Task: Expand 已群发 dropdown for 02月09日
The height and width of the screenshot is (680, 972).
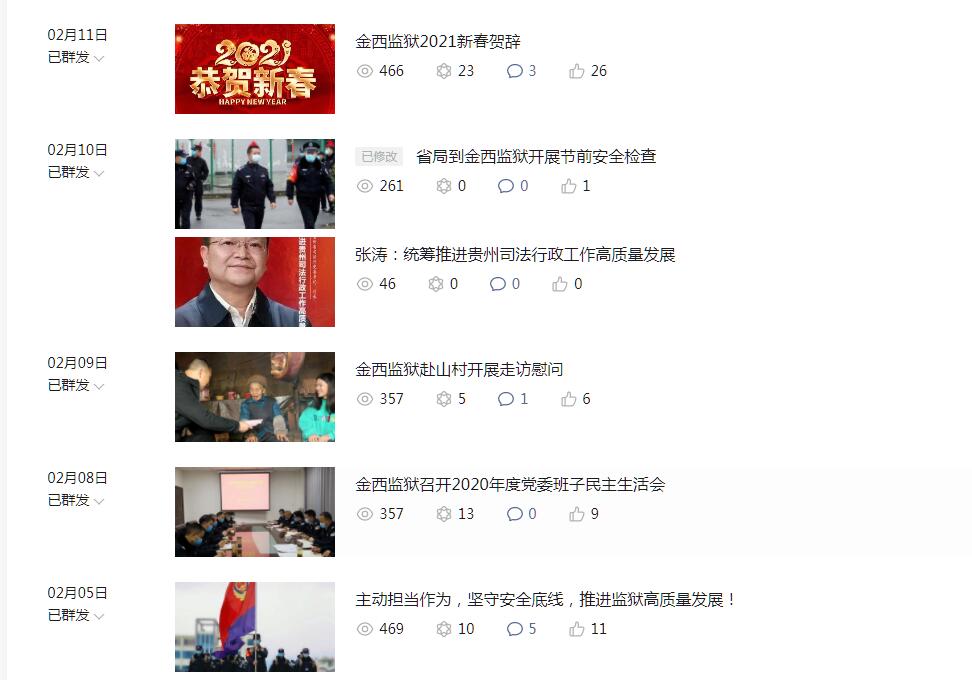Action: (77, 385)
